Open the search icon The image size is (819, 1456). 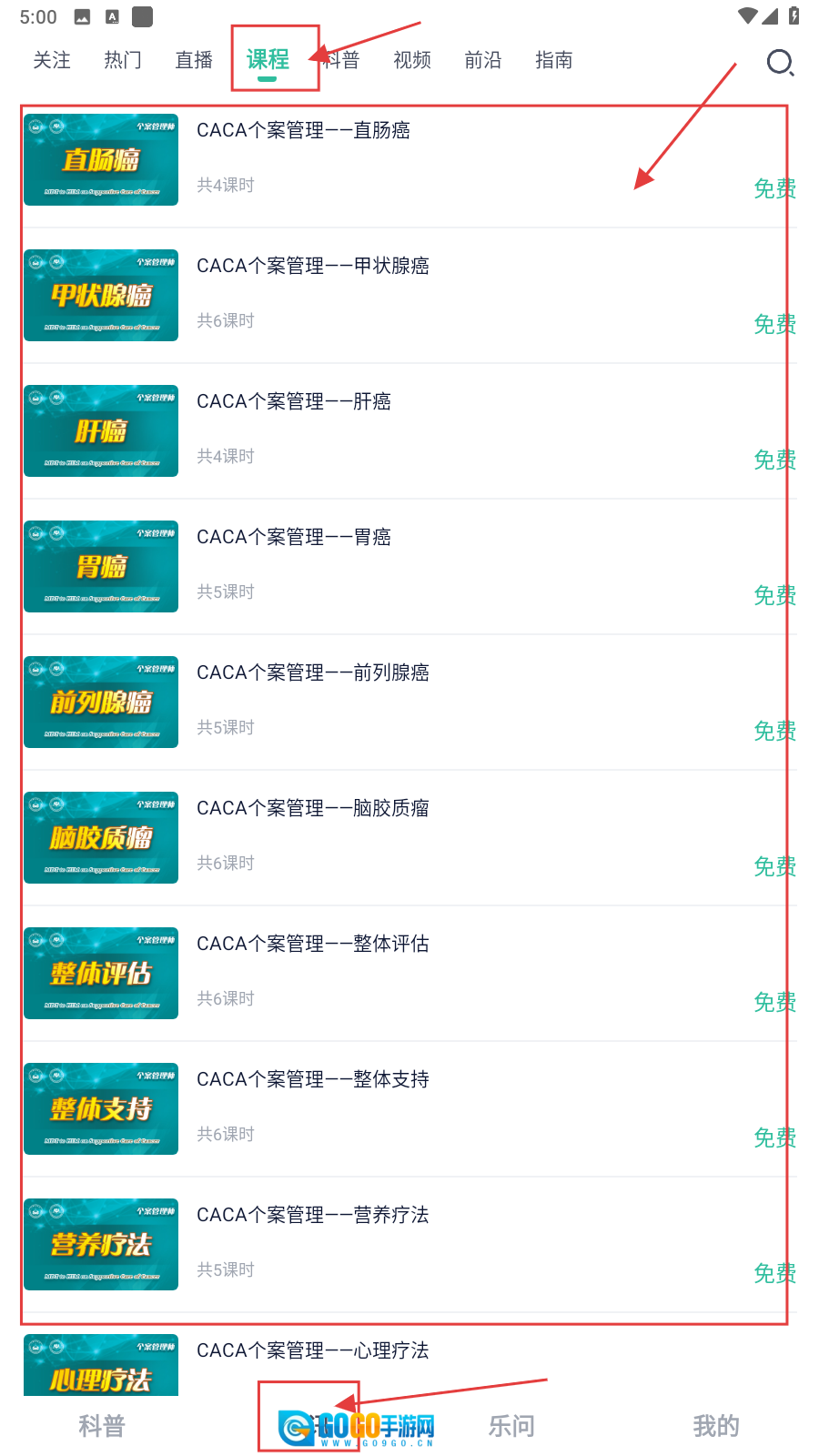(780, 62)
